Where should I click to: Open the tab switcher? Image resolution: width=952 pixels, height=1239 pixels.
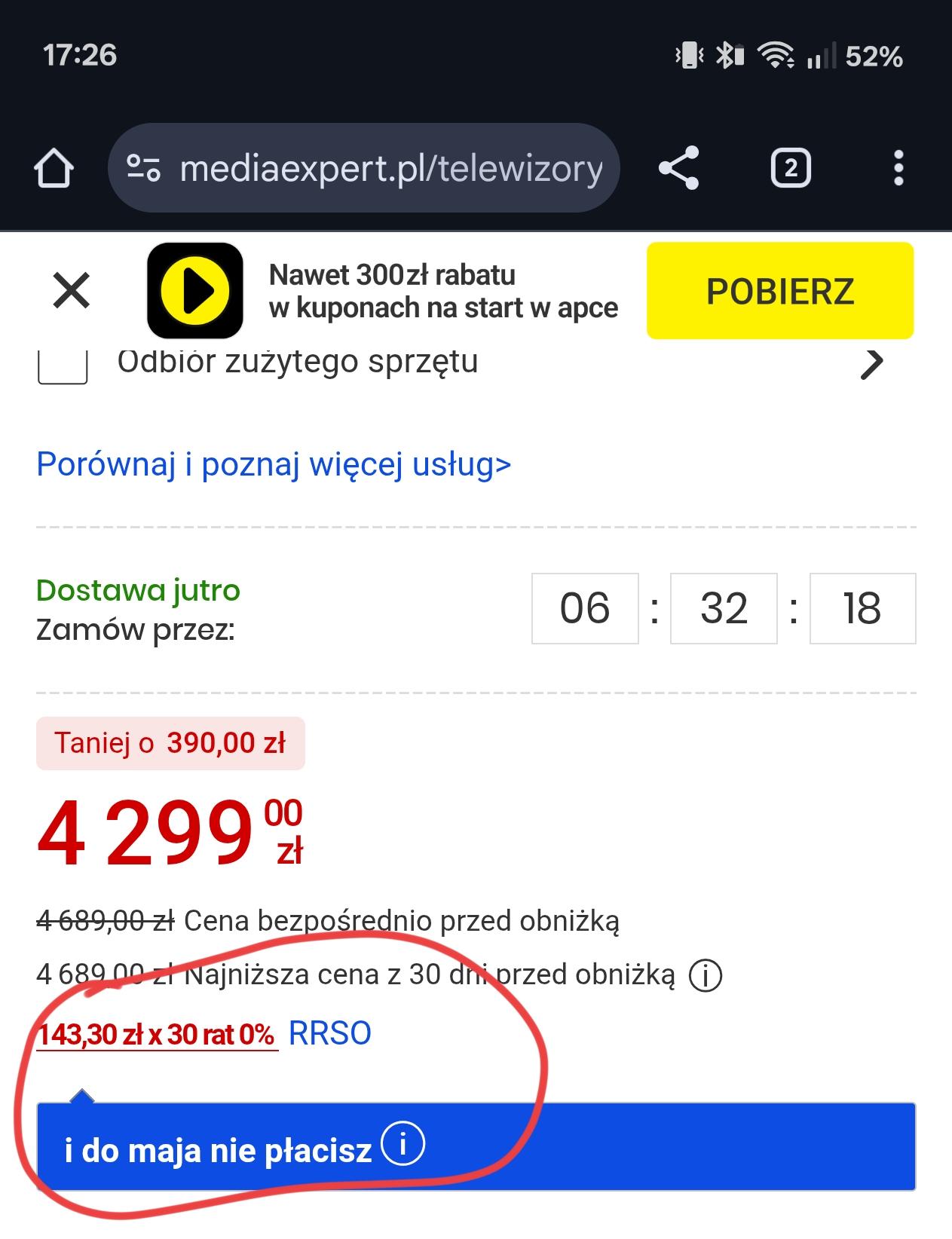click(x=790, y=168)
